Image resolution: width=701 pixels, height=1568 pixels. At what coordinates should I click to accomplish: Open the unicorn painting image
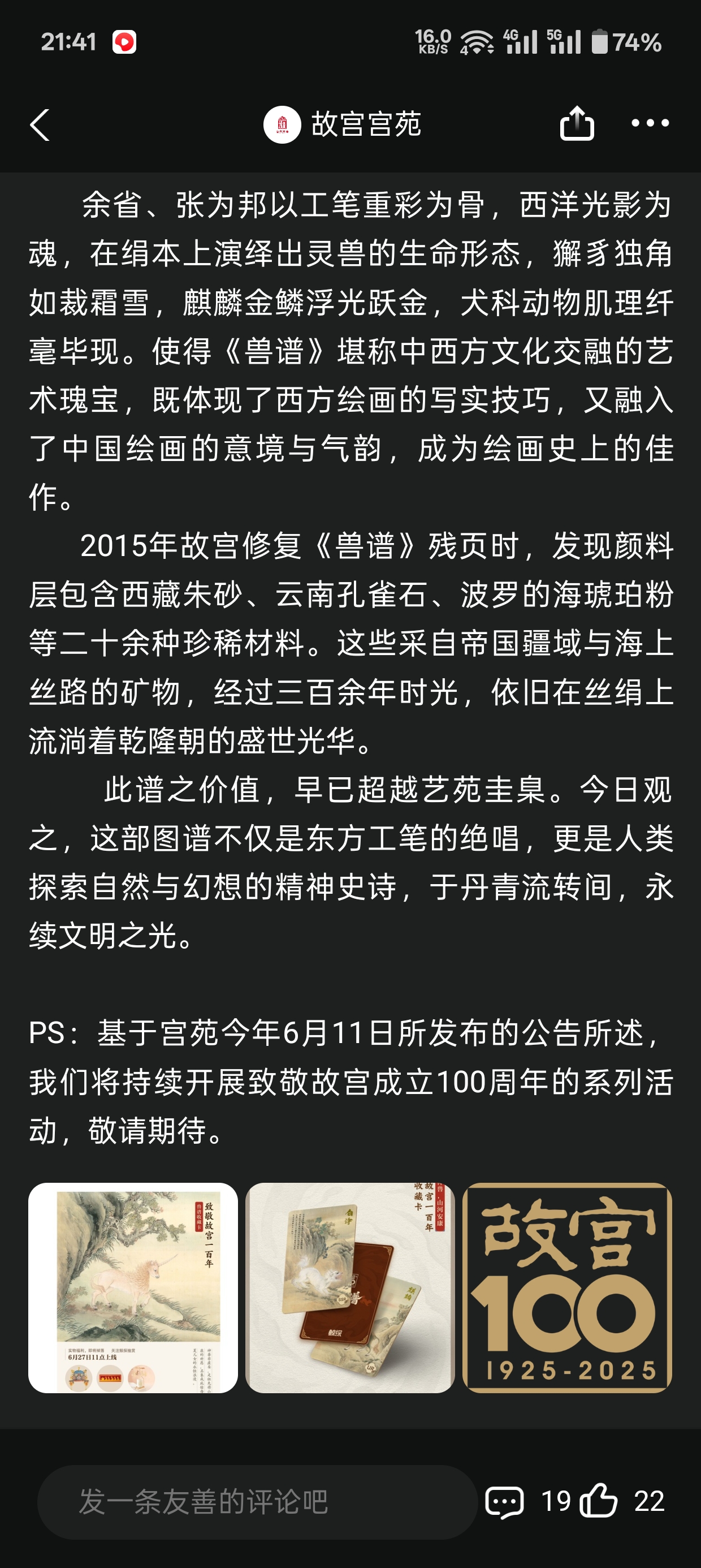click(133, 1288)
